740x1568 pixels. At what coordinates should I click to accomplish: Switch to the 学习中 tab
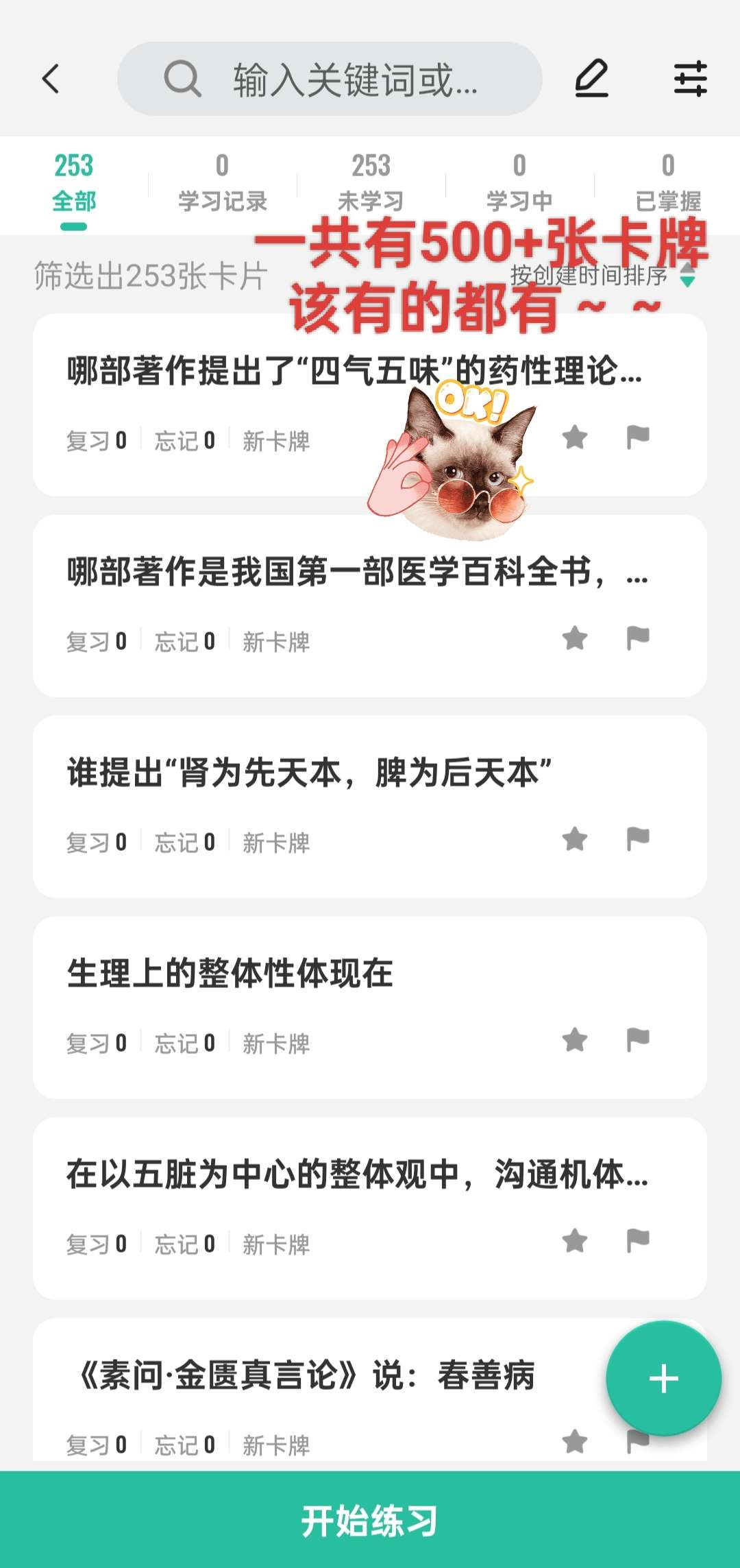(x=519, y=184)
